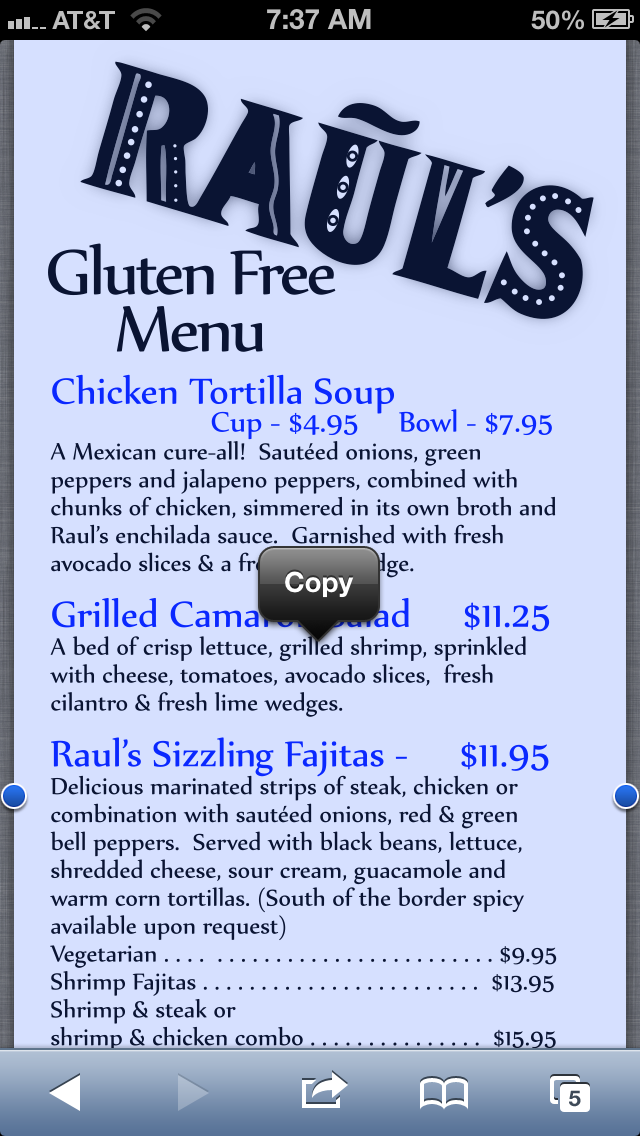
Task: Open the bookmarks
Action: 444,1093
